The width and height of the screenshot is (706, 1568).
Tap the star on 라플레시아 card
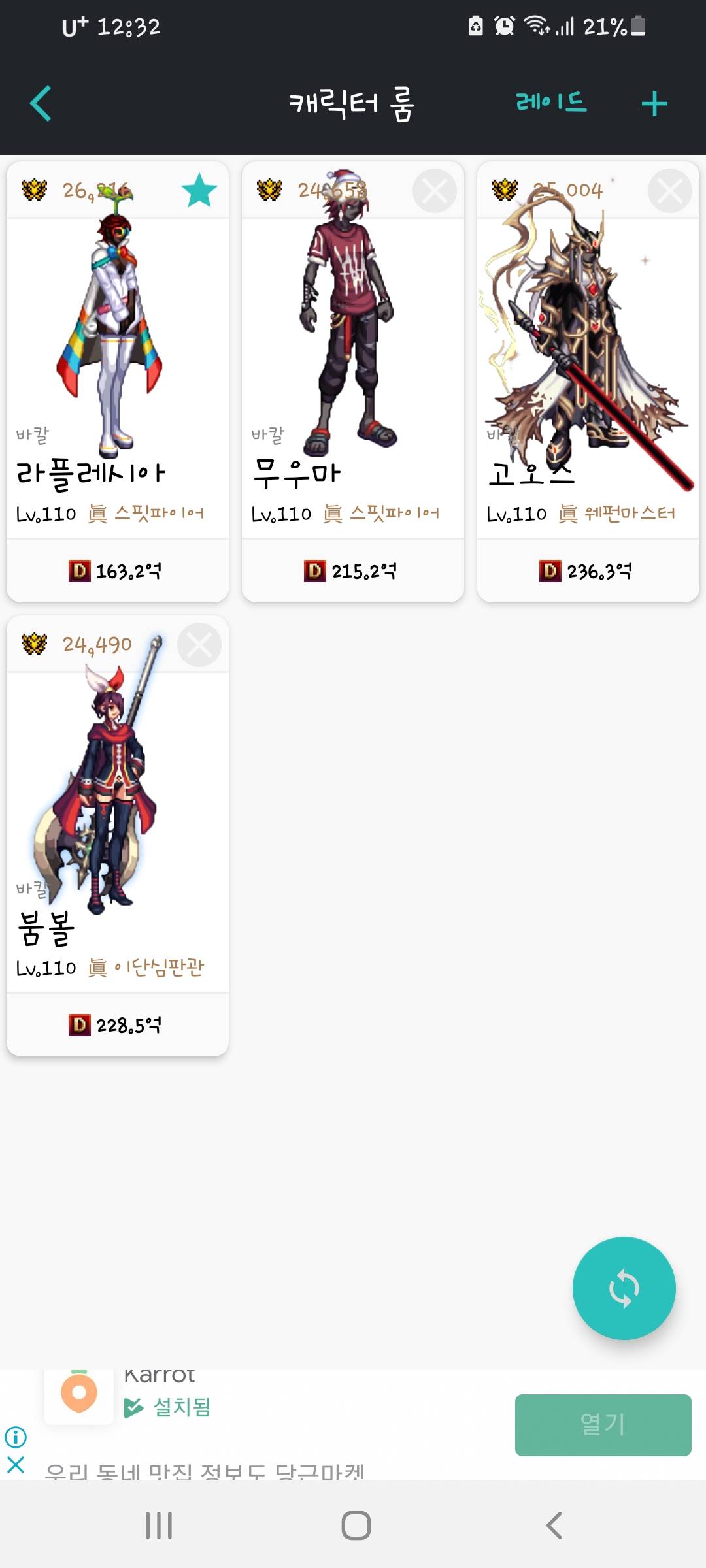[199, 191]
